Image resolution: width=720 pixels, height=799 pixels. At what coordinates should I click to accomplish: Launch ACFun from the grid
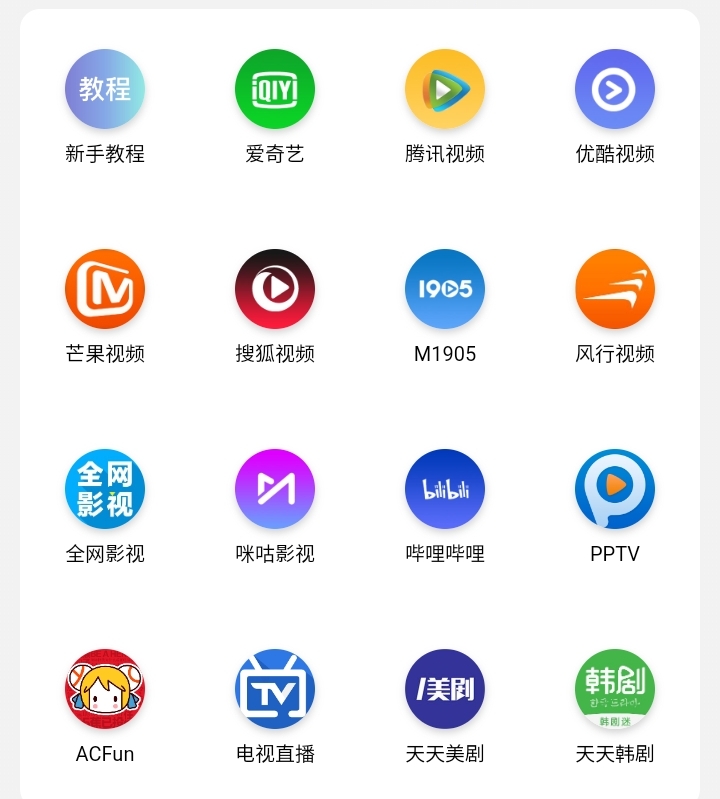(105, 689)
